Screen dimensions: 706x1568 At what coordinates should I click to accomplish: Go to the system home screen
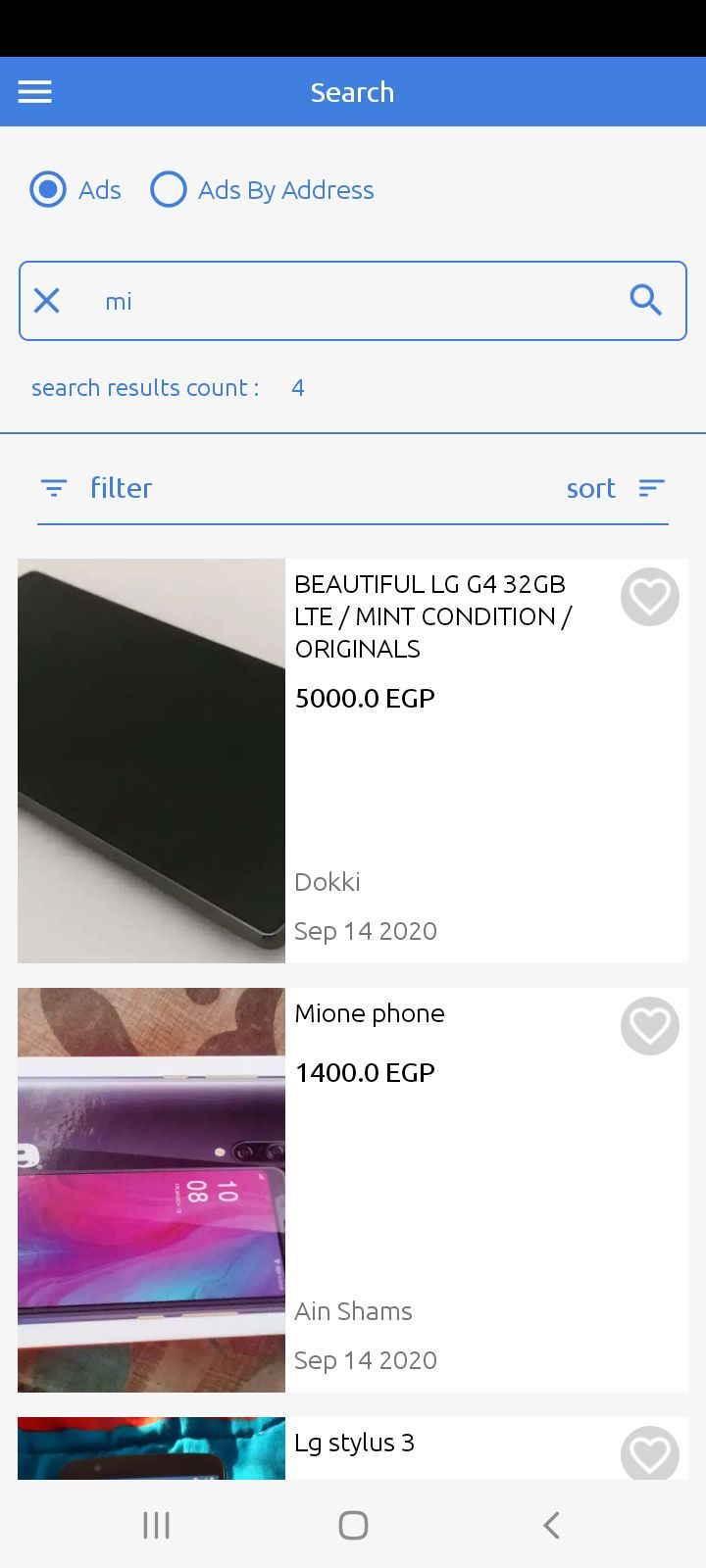pos(353,1525)
